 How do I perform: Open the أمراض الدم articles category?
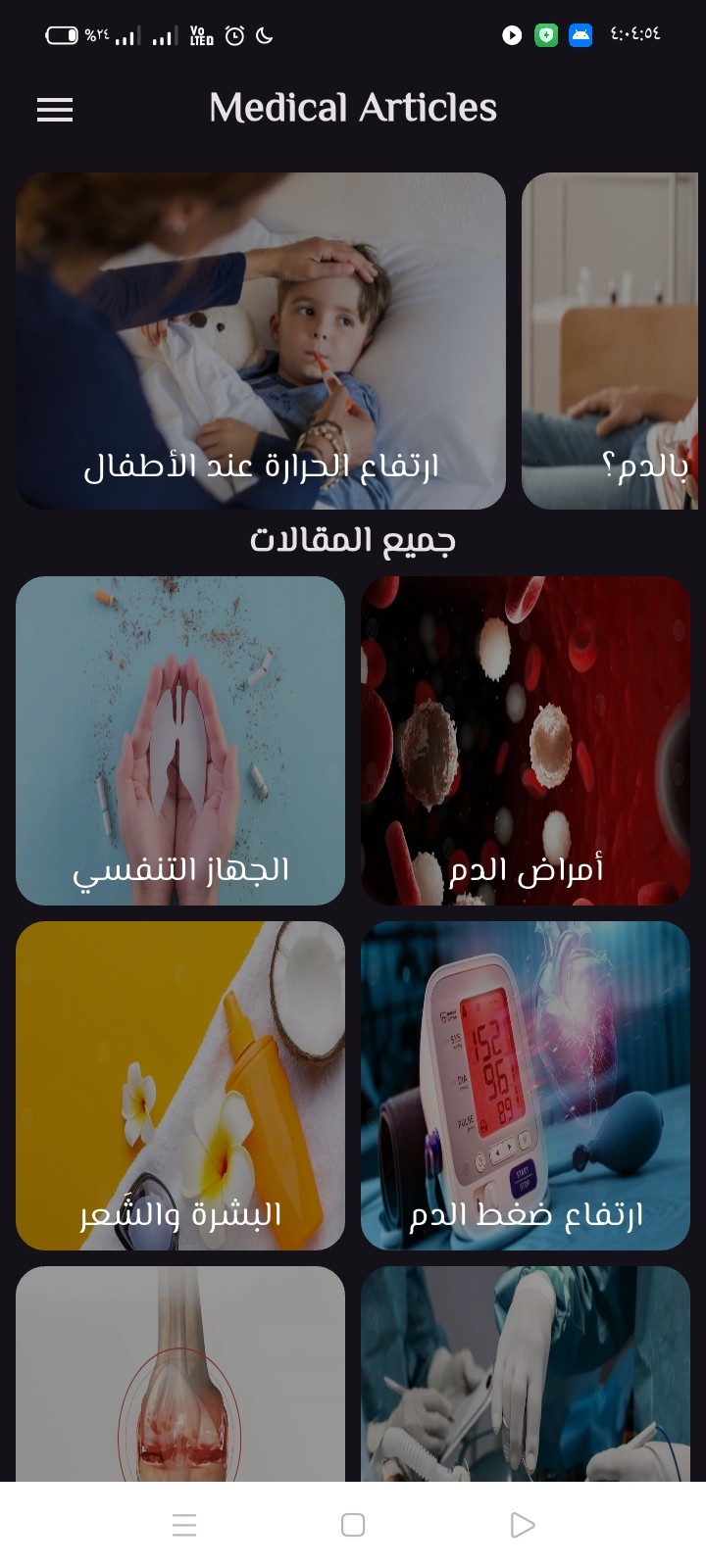point(526,741)
